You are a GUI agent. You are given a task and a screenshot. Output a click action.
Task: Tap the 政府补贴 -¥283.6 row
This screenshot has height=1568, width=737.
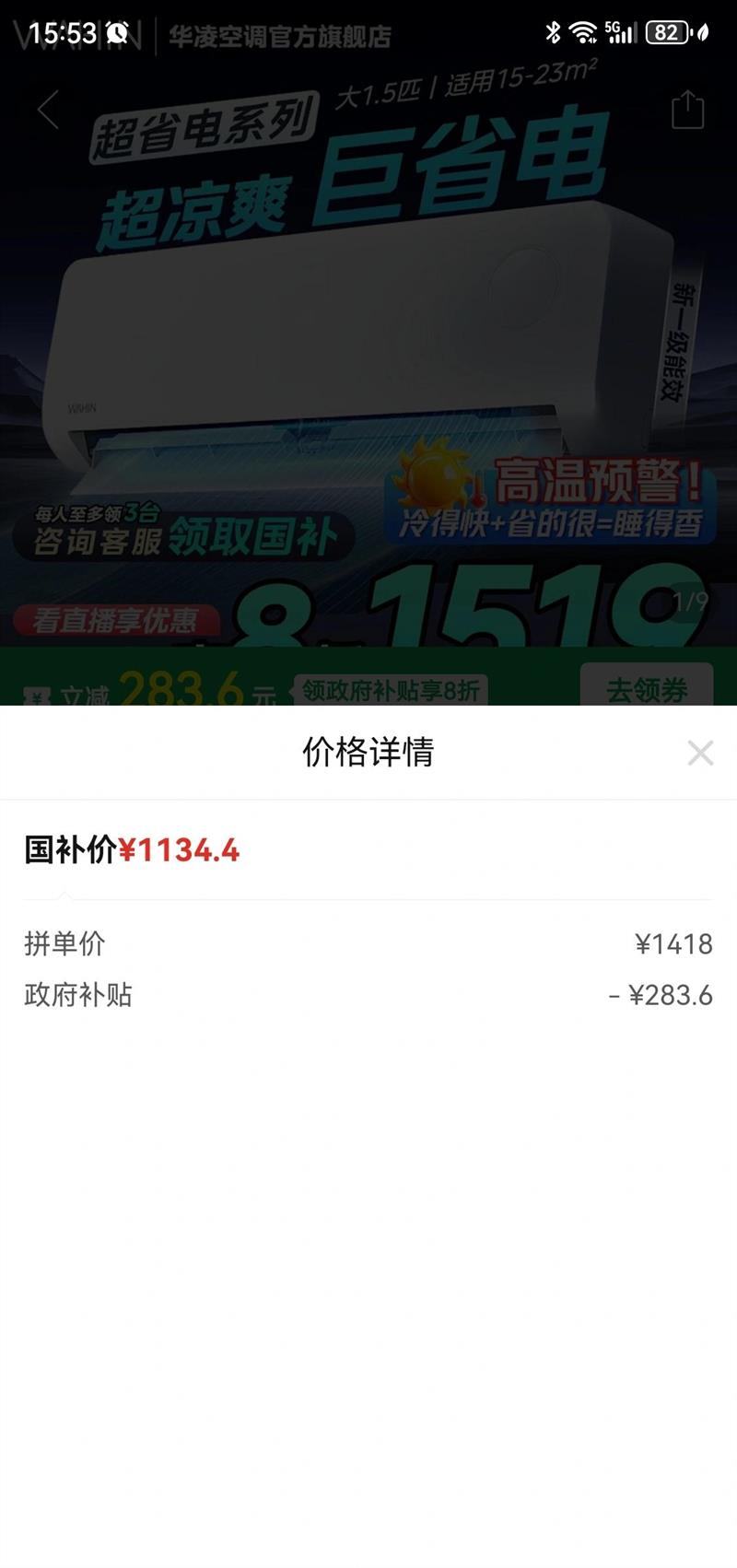368,995
